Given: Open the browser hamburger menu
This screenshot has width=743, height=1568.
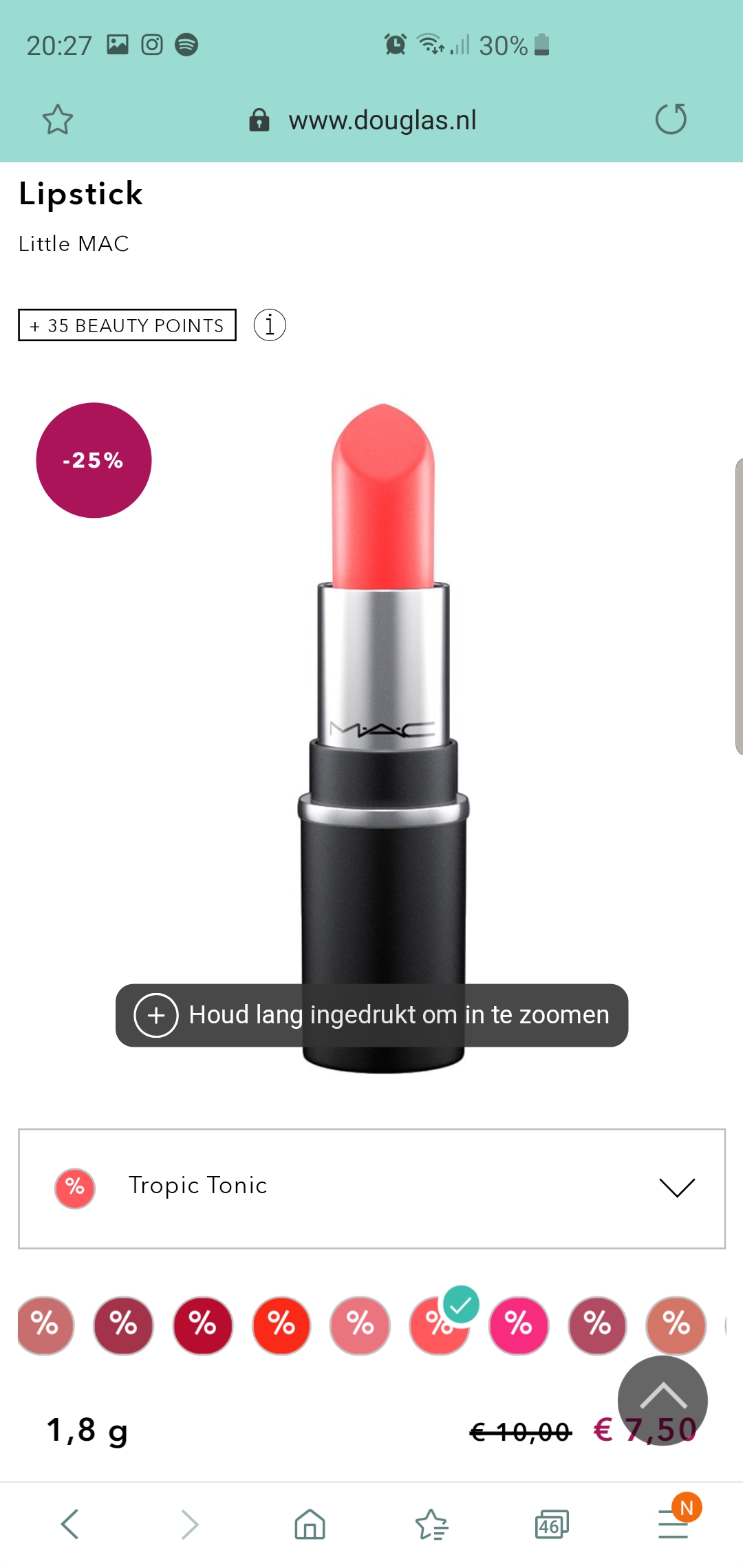Looking at the screenshot, I should coord(674,1523).
